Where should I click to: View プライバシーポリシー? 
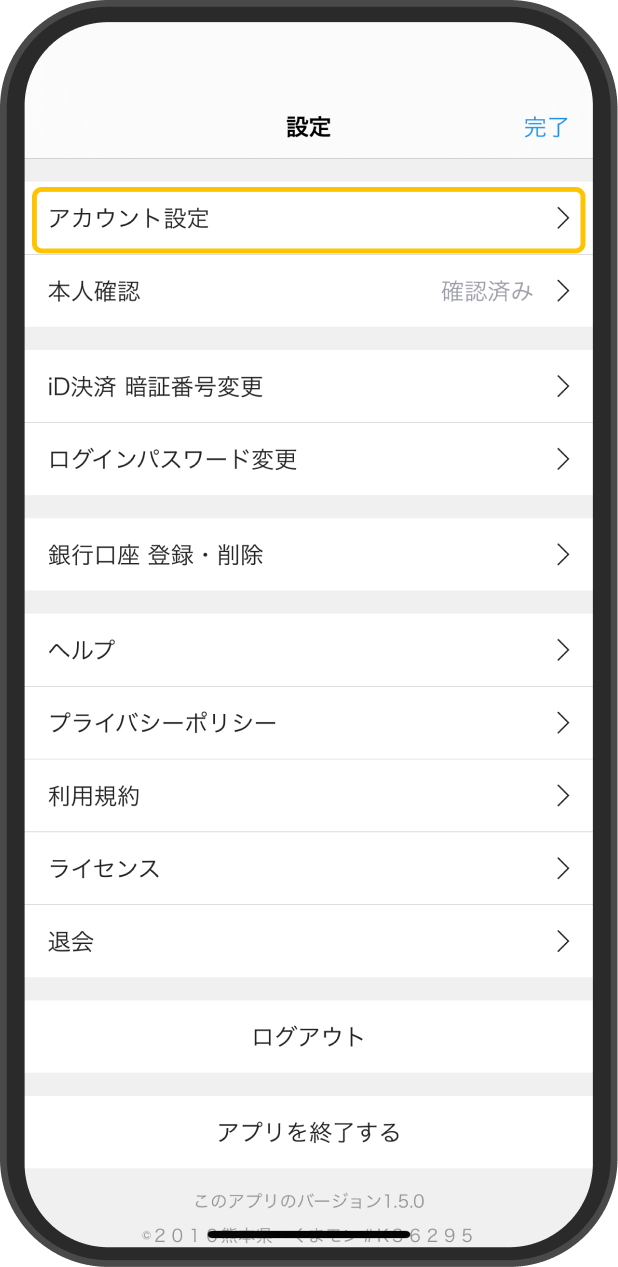pyautogui.click(x=309, y=723)
